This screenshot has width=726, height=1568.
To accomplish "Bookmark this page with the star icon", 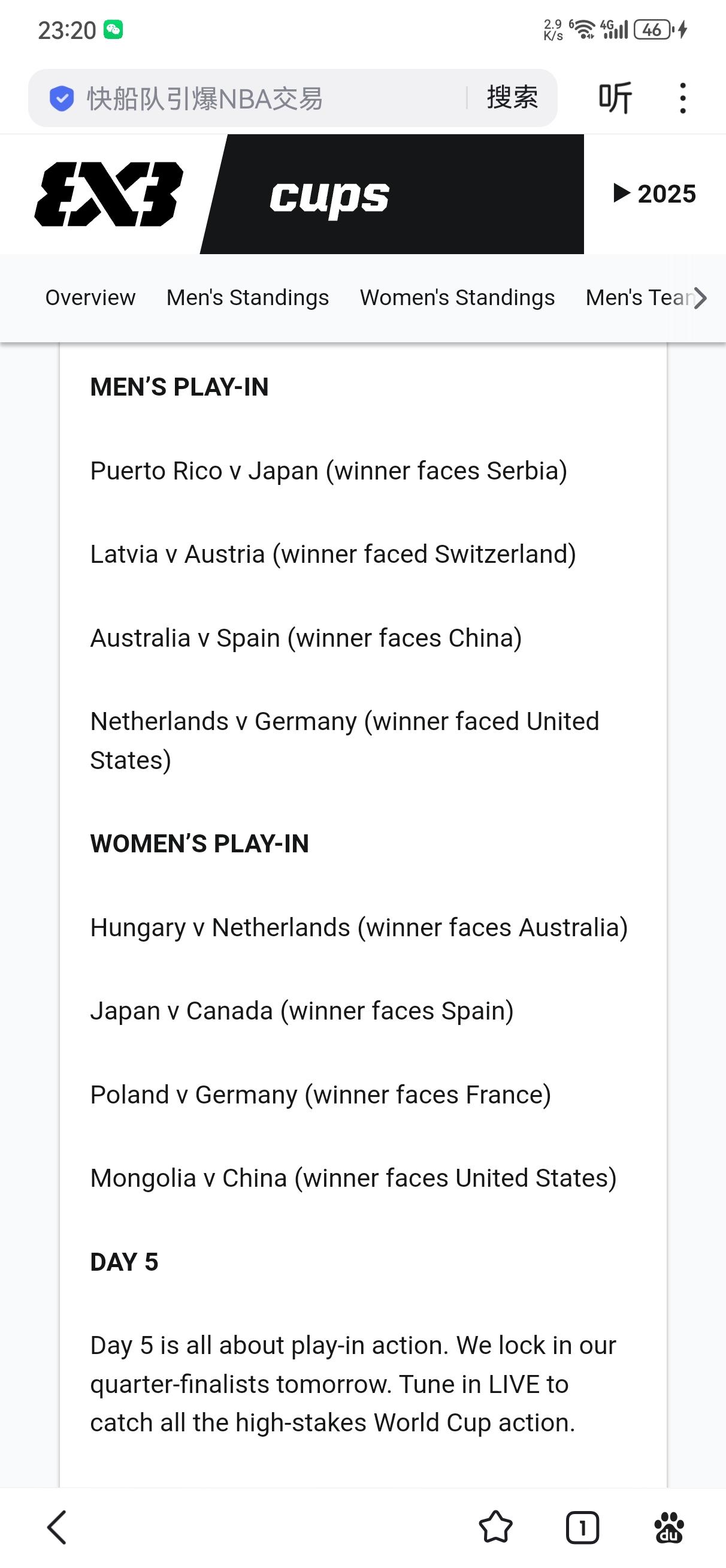I will [x=496, y=1527].
